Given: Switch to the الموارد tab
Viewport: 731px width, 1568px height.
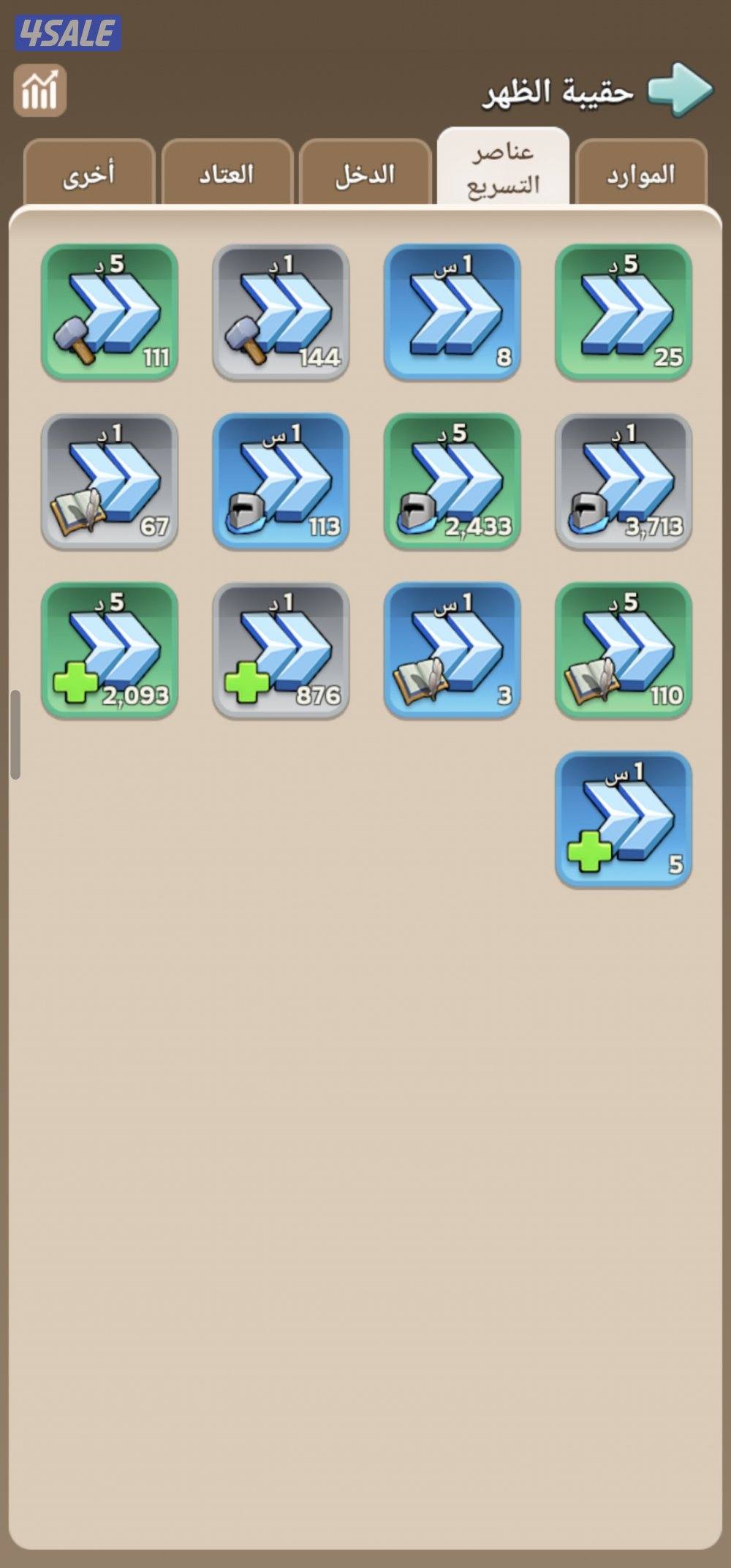Looking at the screenshot, I should click(641, 174).
